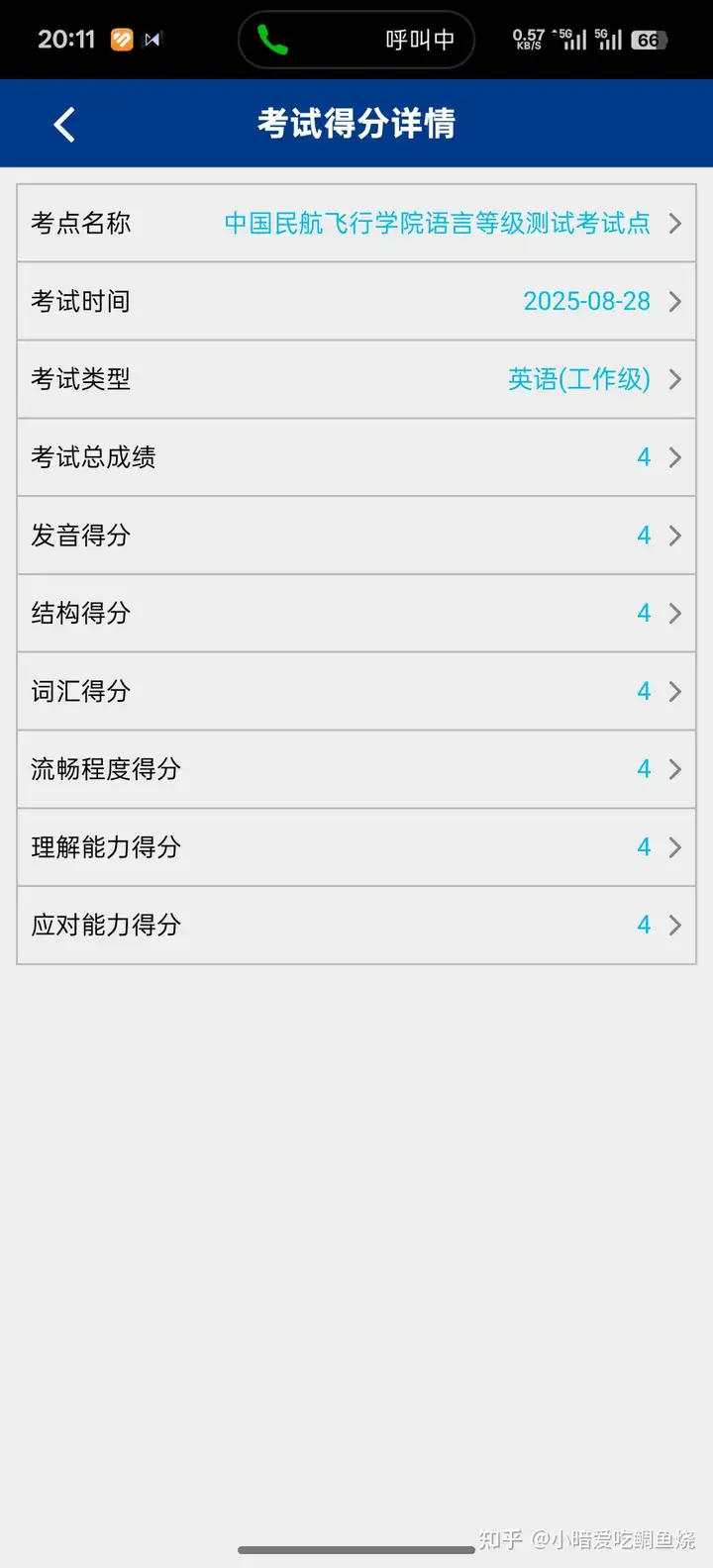Tap the 结构得分 row
The height and width of the screenshot is (1568, 713).
[x=356, y=614]
